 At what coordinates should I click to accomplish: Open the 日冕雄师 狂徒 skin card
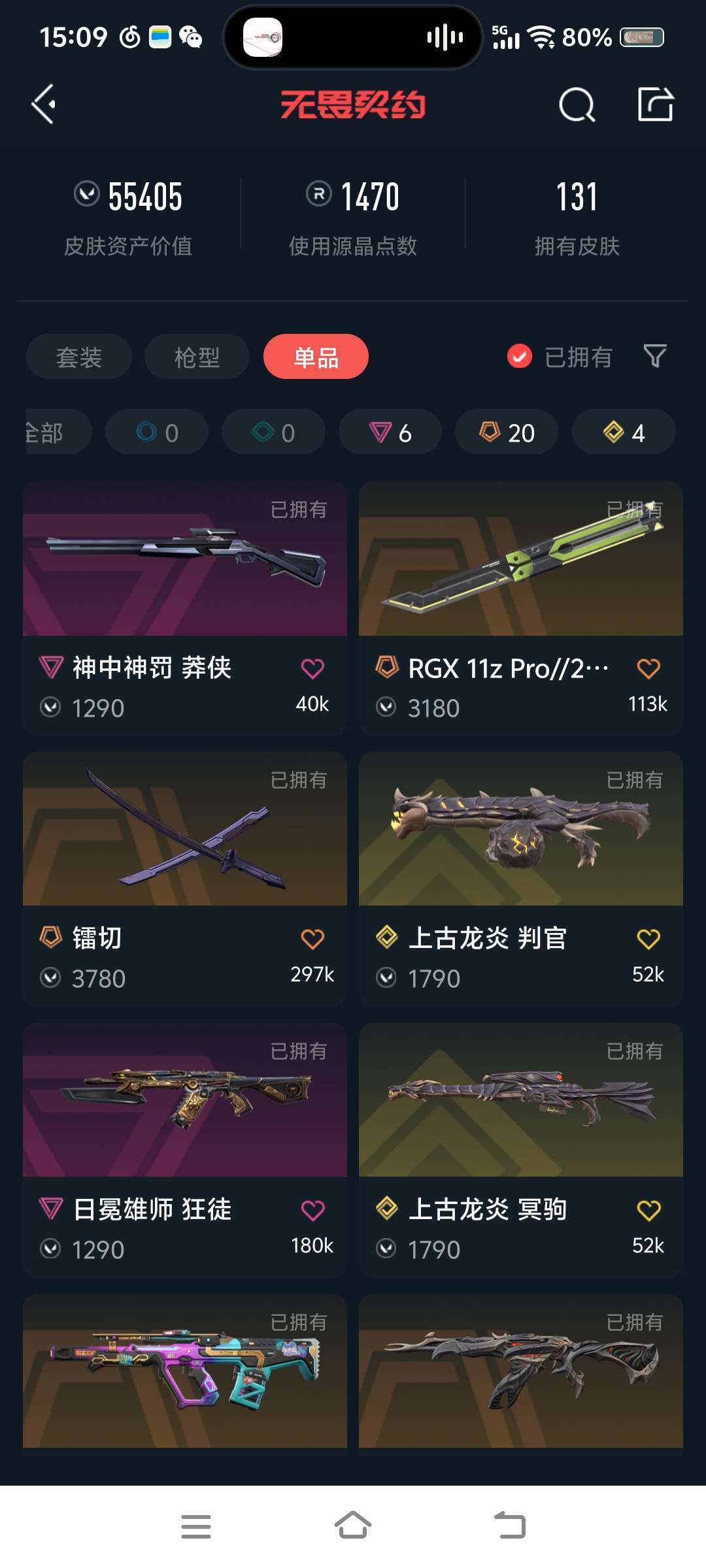[185, 1151]
